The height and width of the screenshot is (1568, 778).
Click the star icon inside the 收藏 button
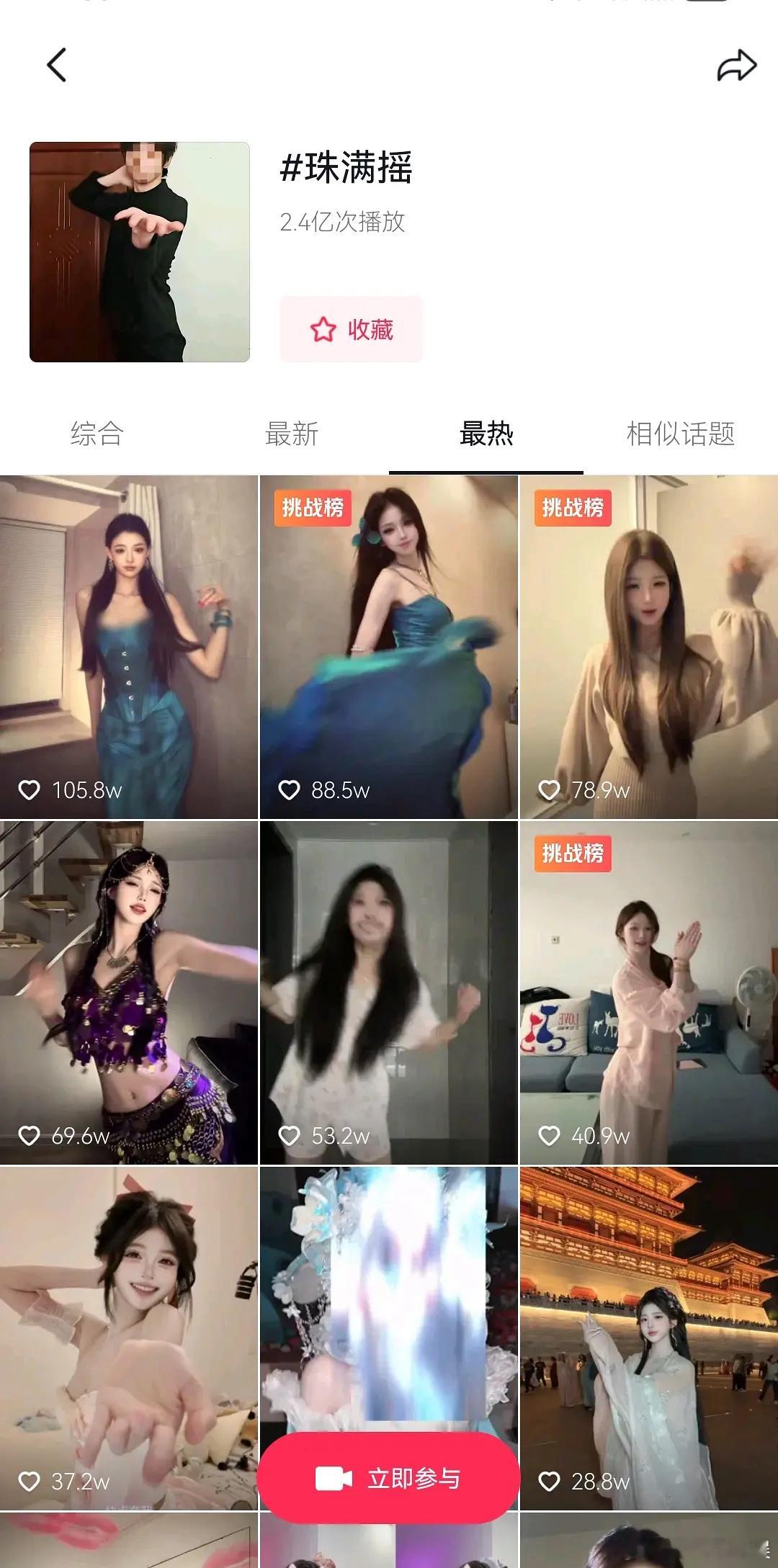[x=323, y=330]
